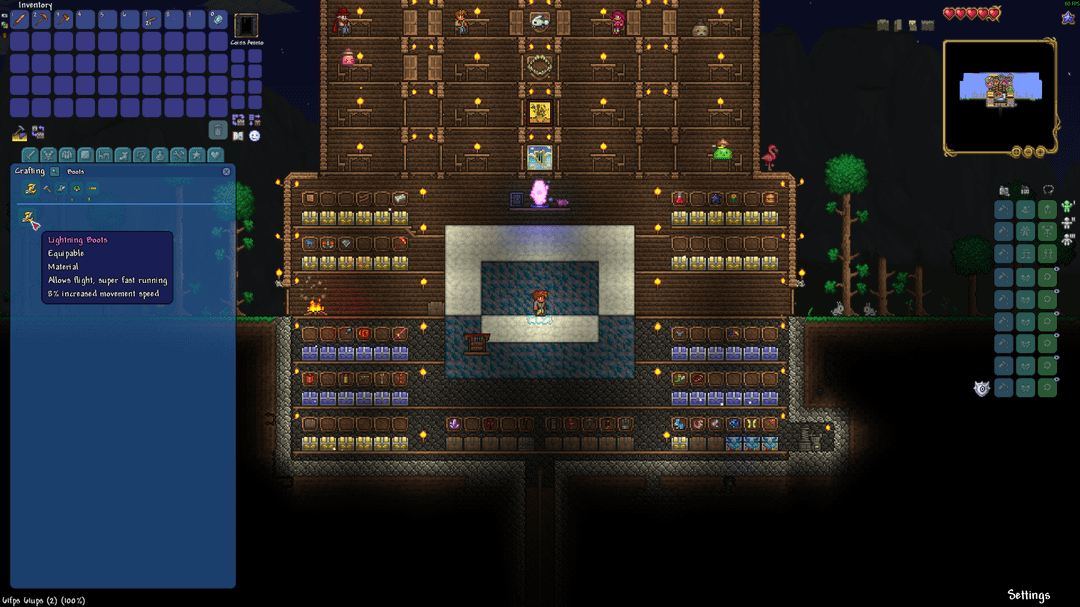Open the emote smiley face button
Viewport: 1080px width, 607px height.
pos(254,135)
